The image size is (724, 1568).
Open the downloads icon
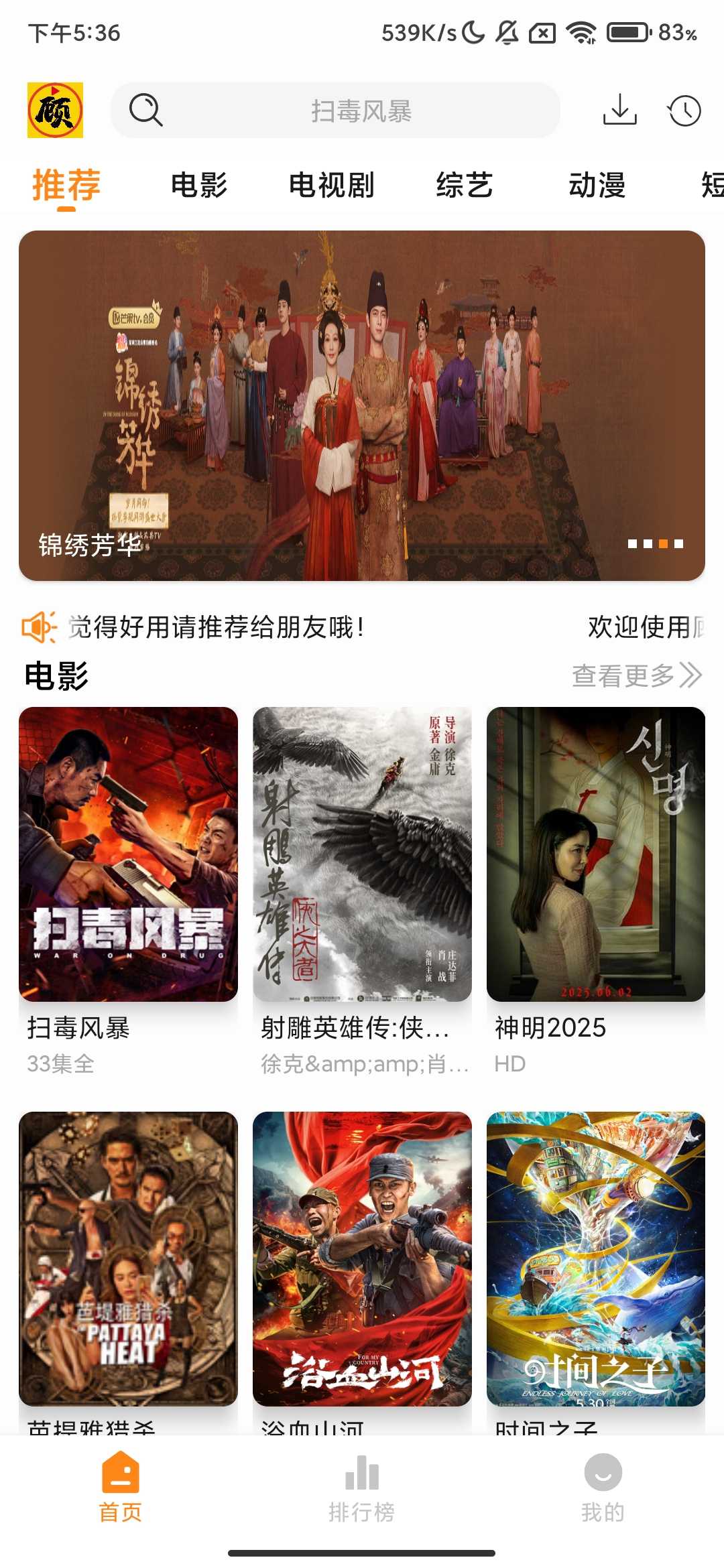pyautogui.click(x=619, y=110)
